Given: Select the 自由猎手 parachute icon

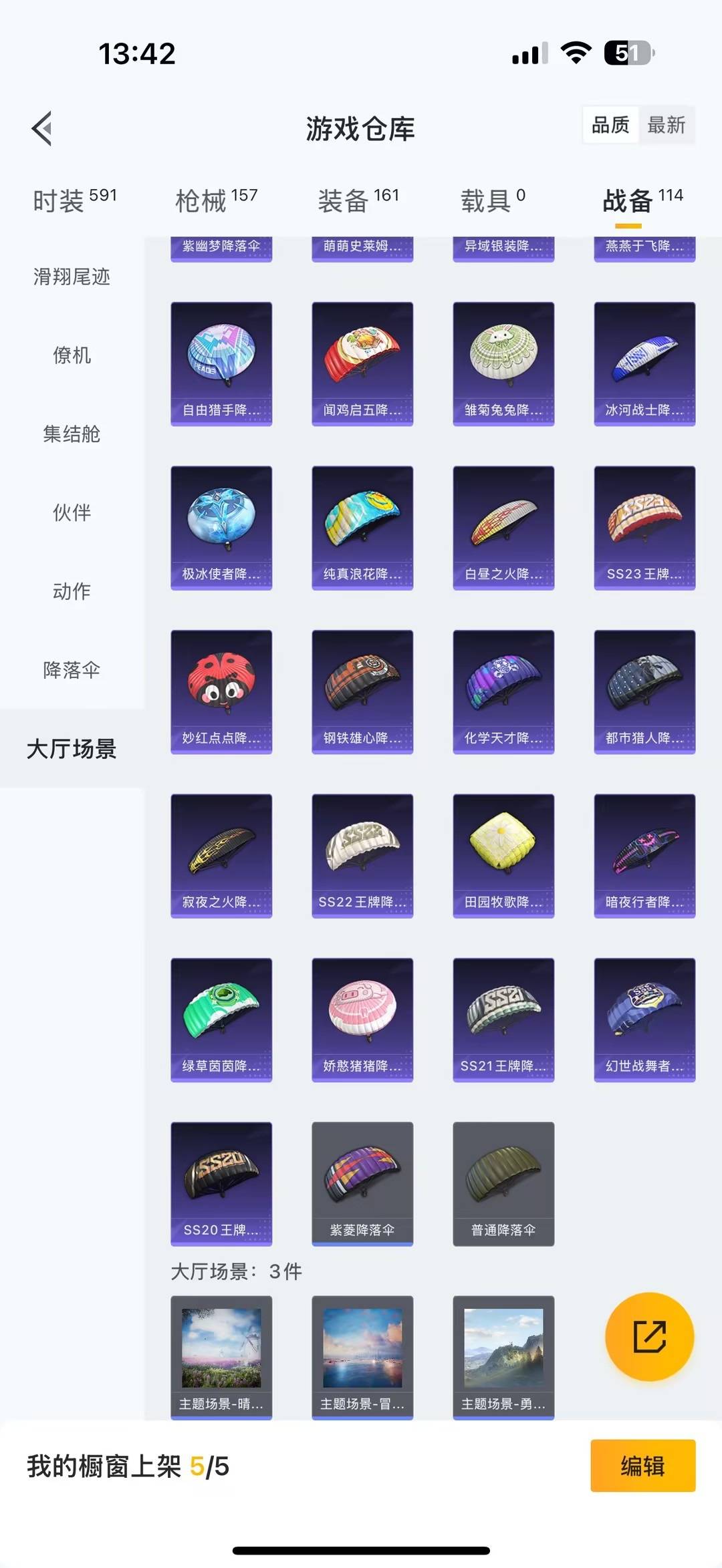Looking at the screenshot, I should coord(221,363).
